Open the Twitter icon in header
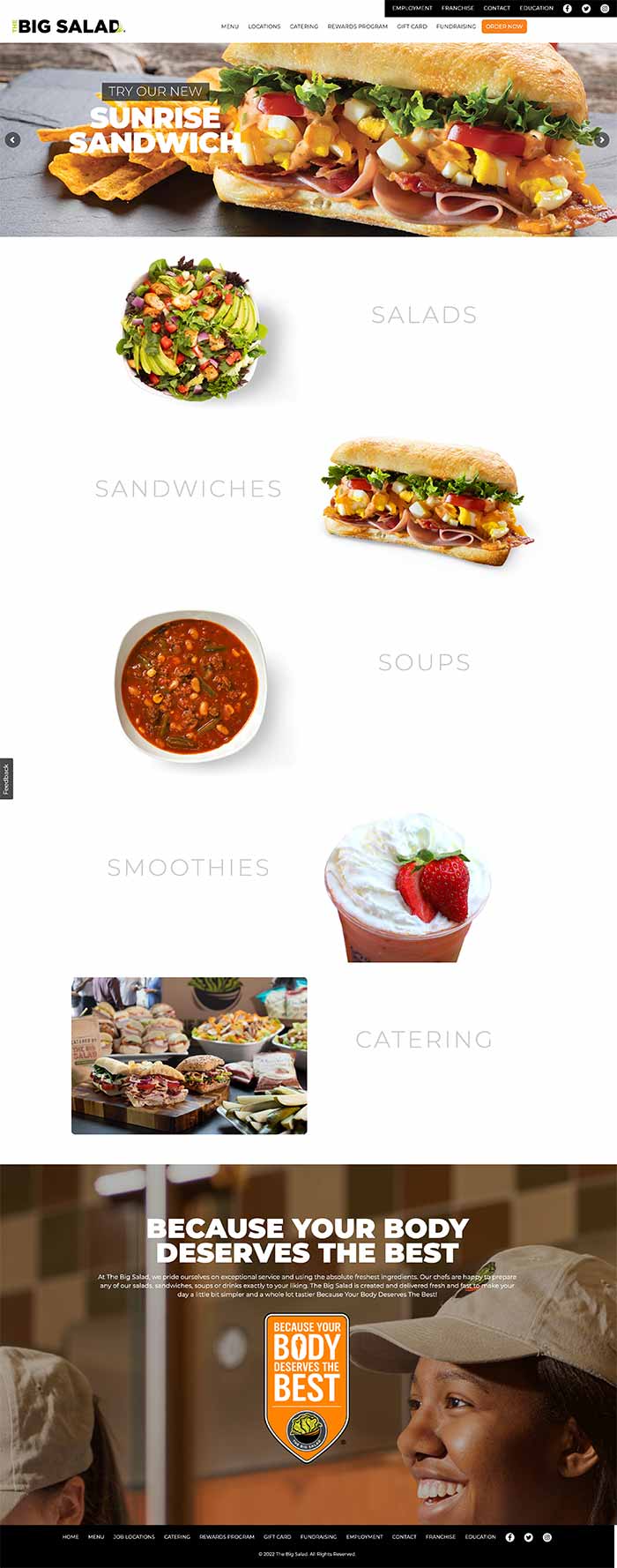The height and width of the screenshot is (1568, 617). point(586,8)
